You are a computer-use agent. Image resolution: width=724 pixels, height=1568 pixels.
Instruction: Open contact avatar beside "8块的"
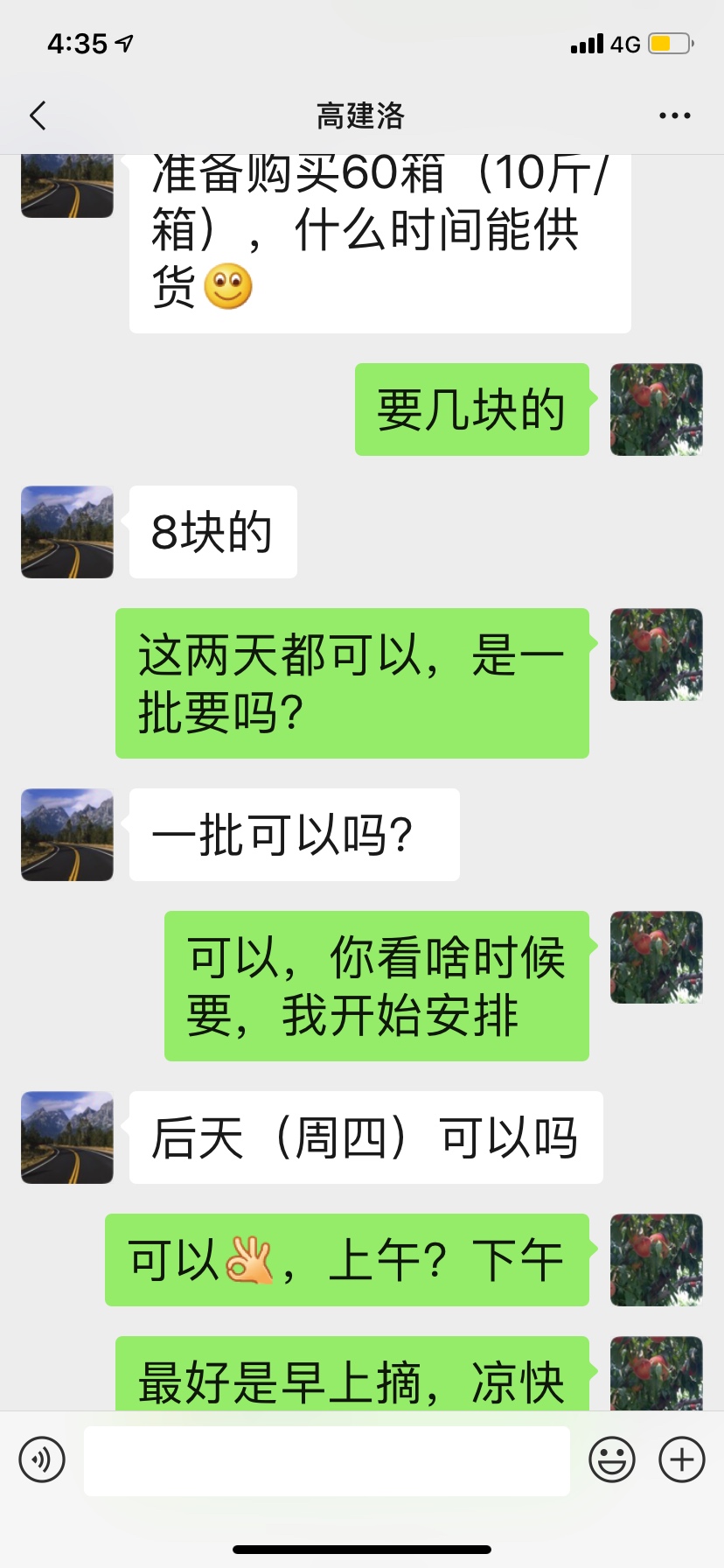(x=67, y=532)
